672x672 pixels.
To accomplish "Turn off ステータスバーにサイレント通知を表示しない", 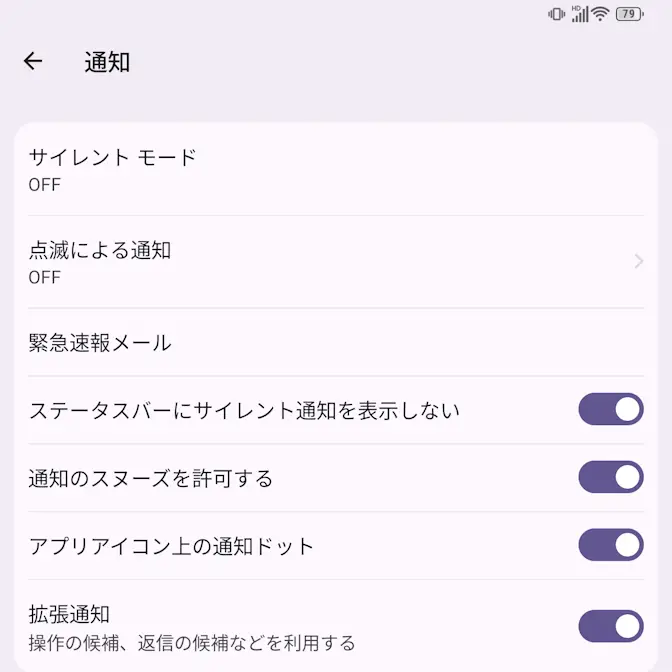I will [610, 410].
